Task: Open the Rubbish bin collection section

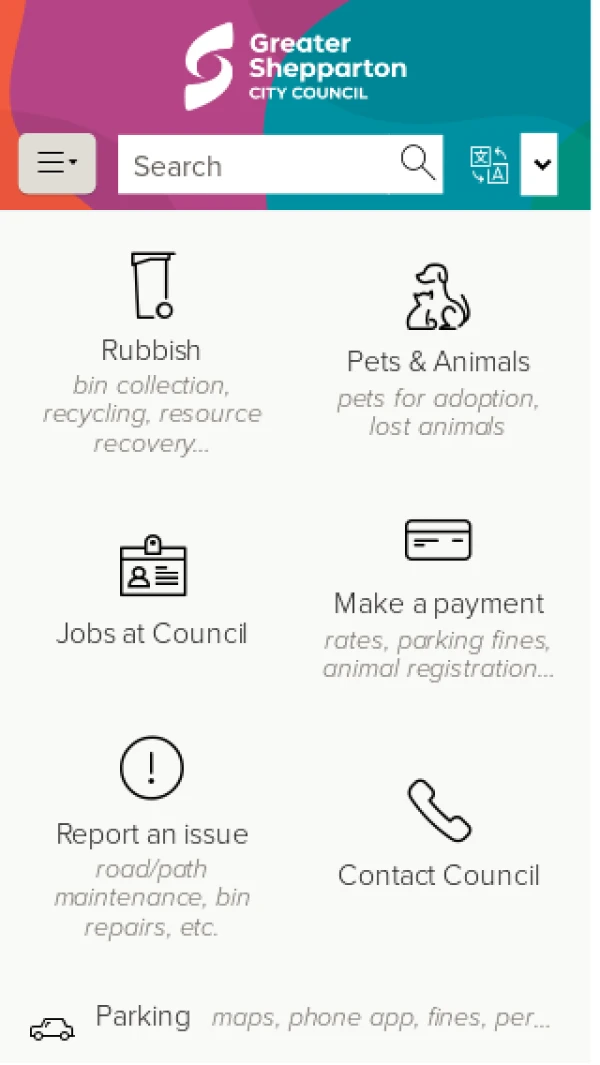Action: 151,350
